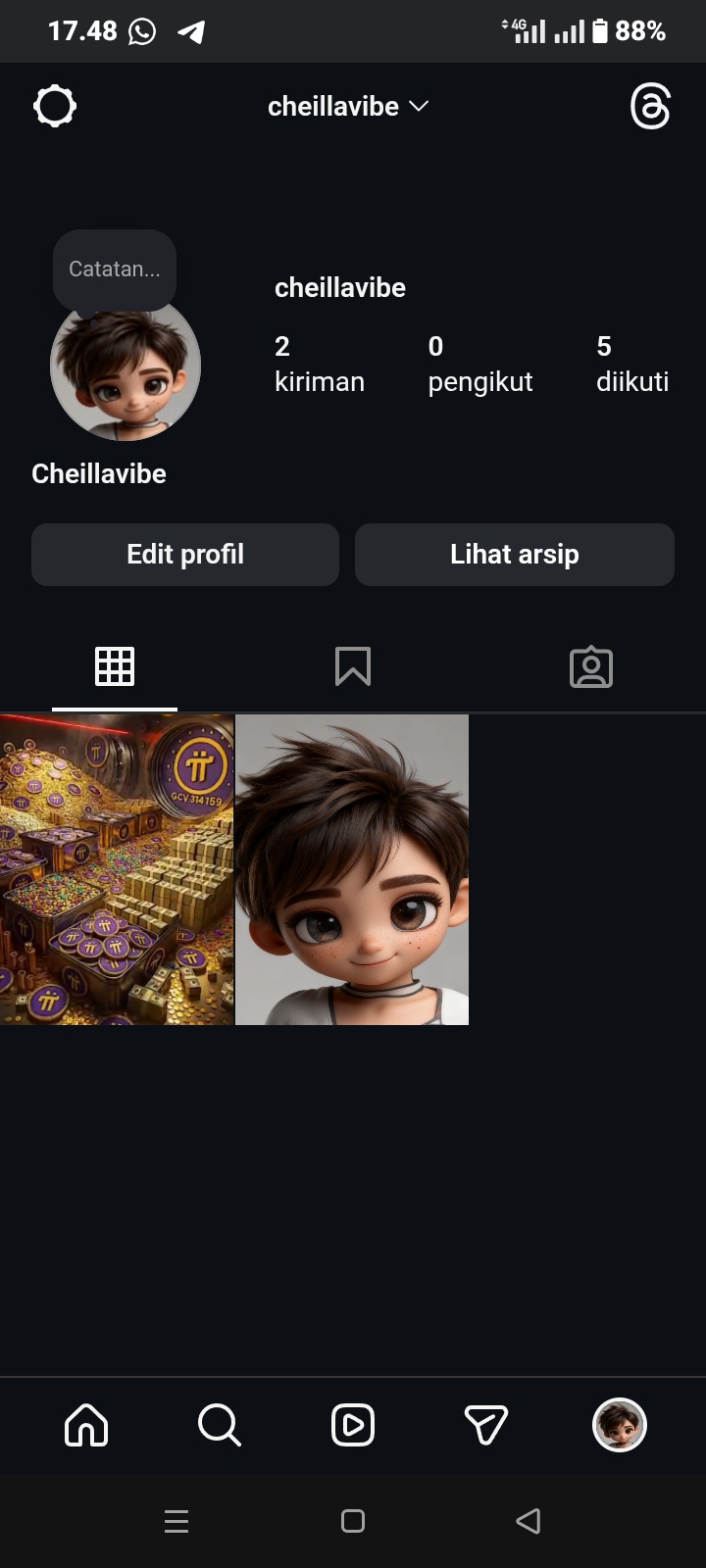The image size is (706, 1568).
Task: Expand the cheillavibe account switcher
Action: (348, 106)
